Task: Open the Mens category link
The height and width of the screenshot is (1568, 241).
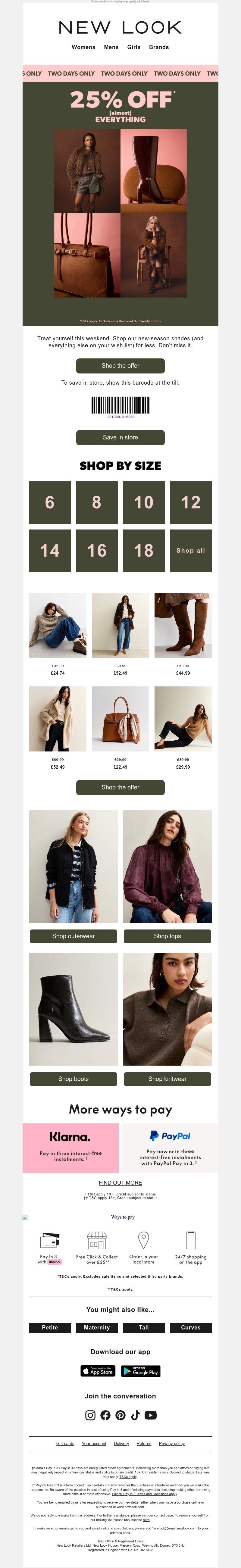Action: 111,47
